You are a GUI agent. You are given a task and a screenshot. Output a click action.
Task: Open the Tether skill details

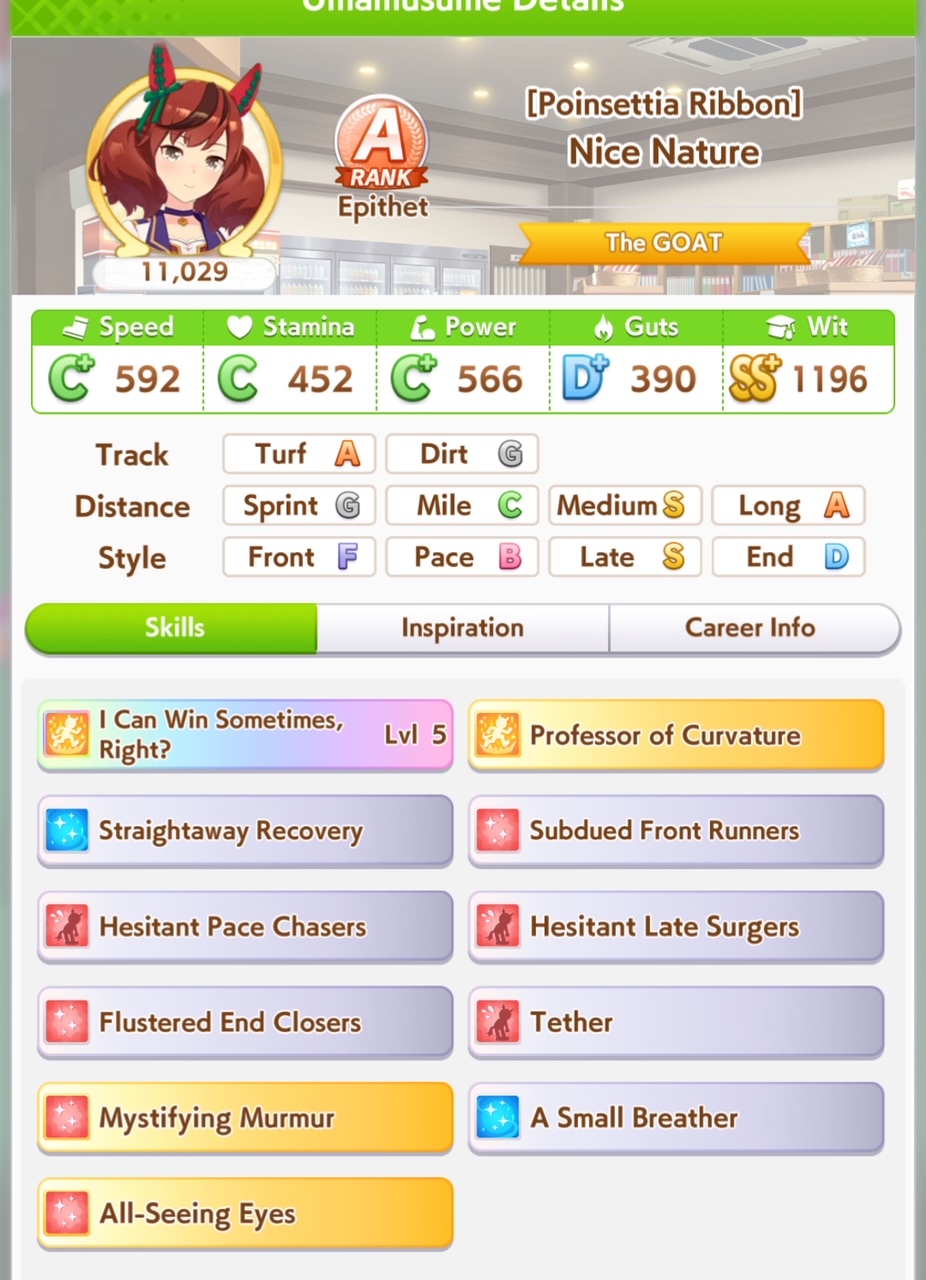pyautogui.click(x=676, y=1022)
